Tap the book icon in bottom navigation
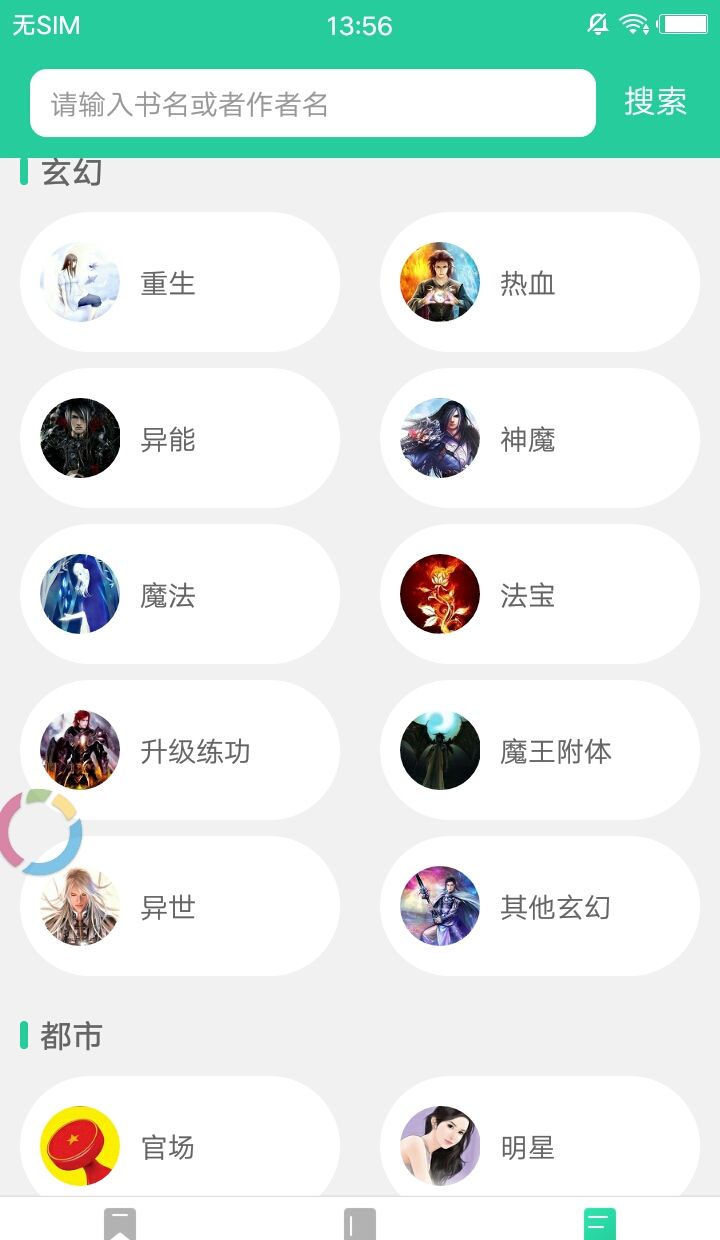This screenshot has width=720, height=1240. (357, 1222)
